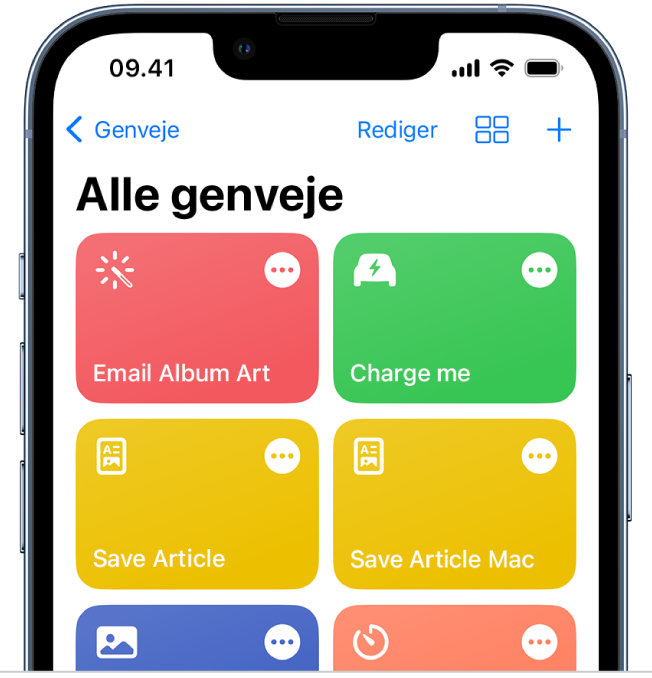
Task: Run the Email Album Art shortcut
Action: (180, 340)
